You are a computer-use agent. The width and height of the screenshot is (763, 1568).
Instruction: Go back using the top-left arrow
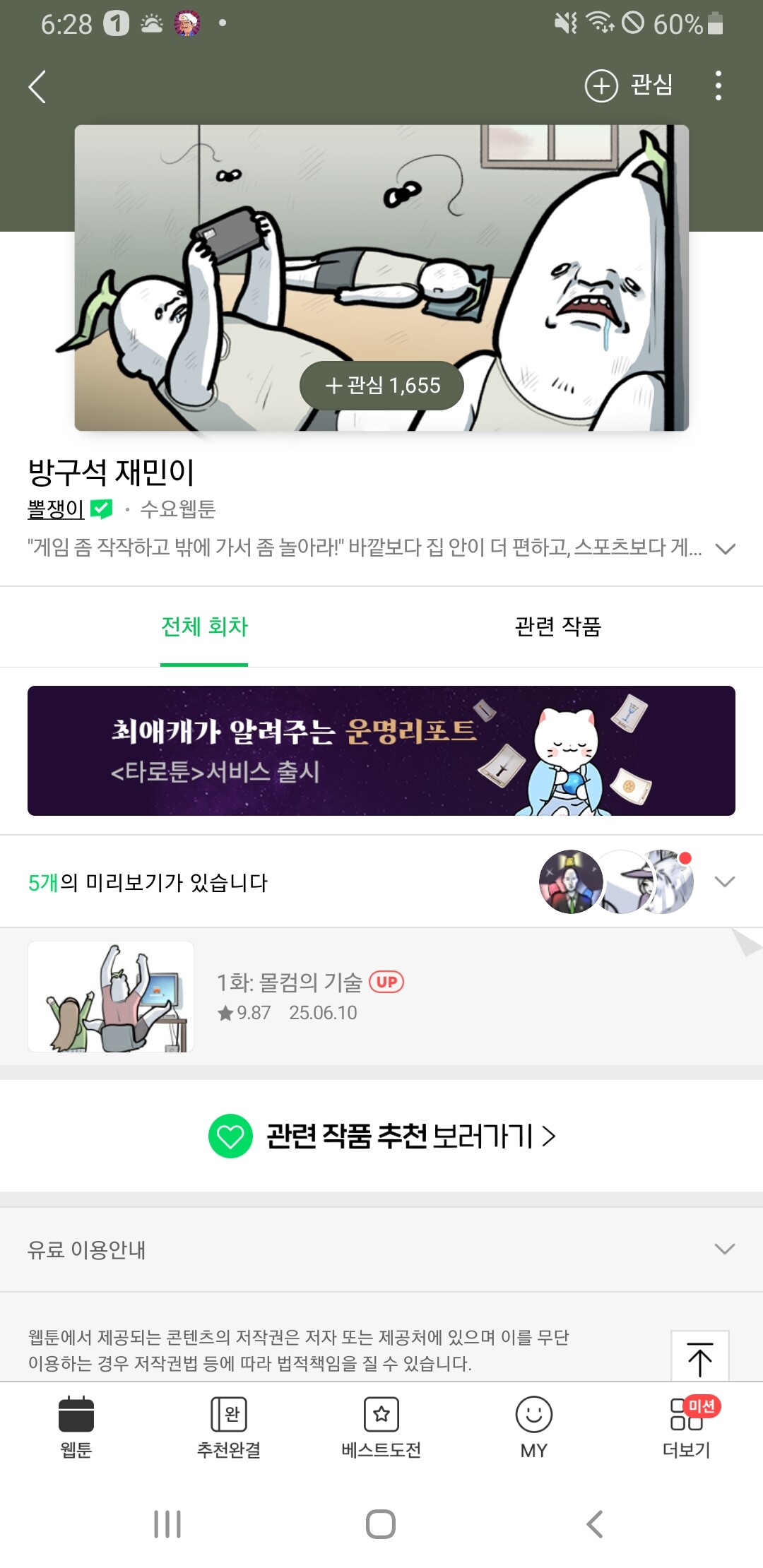(x=37, y=87)
